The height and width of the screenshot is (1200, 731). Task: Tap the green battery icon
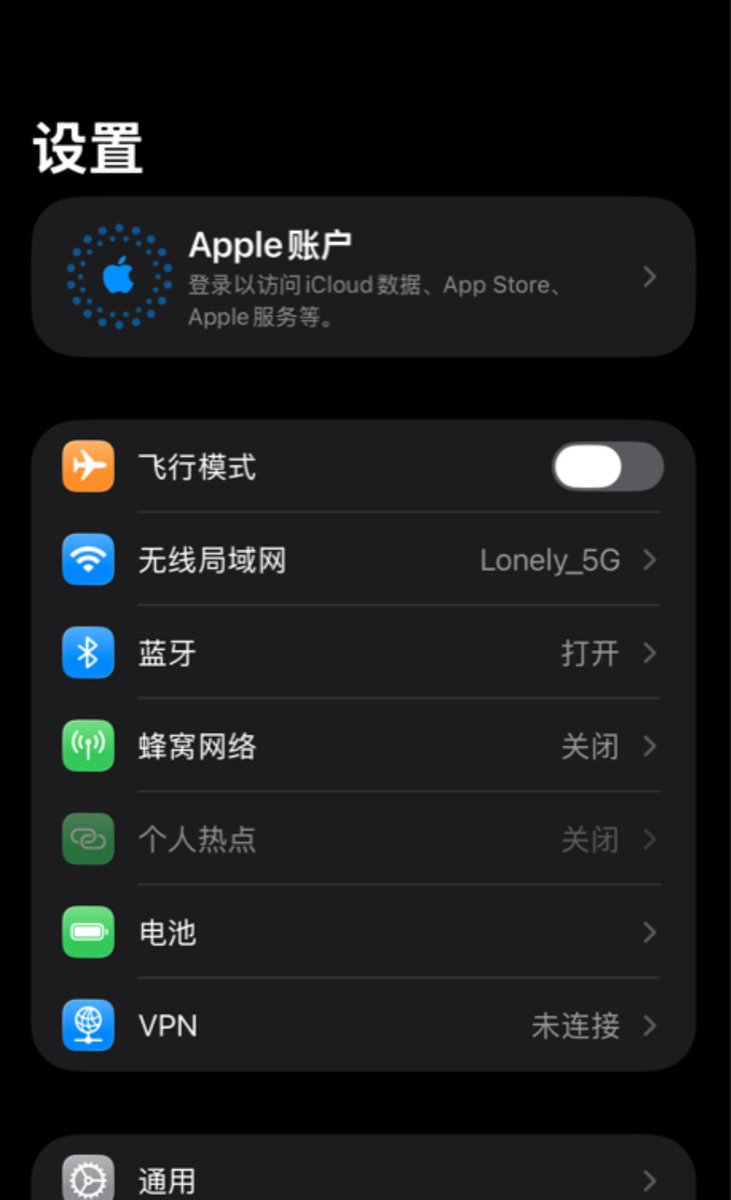(x=88, y=932)
